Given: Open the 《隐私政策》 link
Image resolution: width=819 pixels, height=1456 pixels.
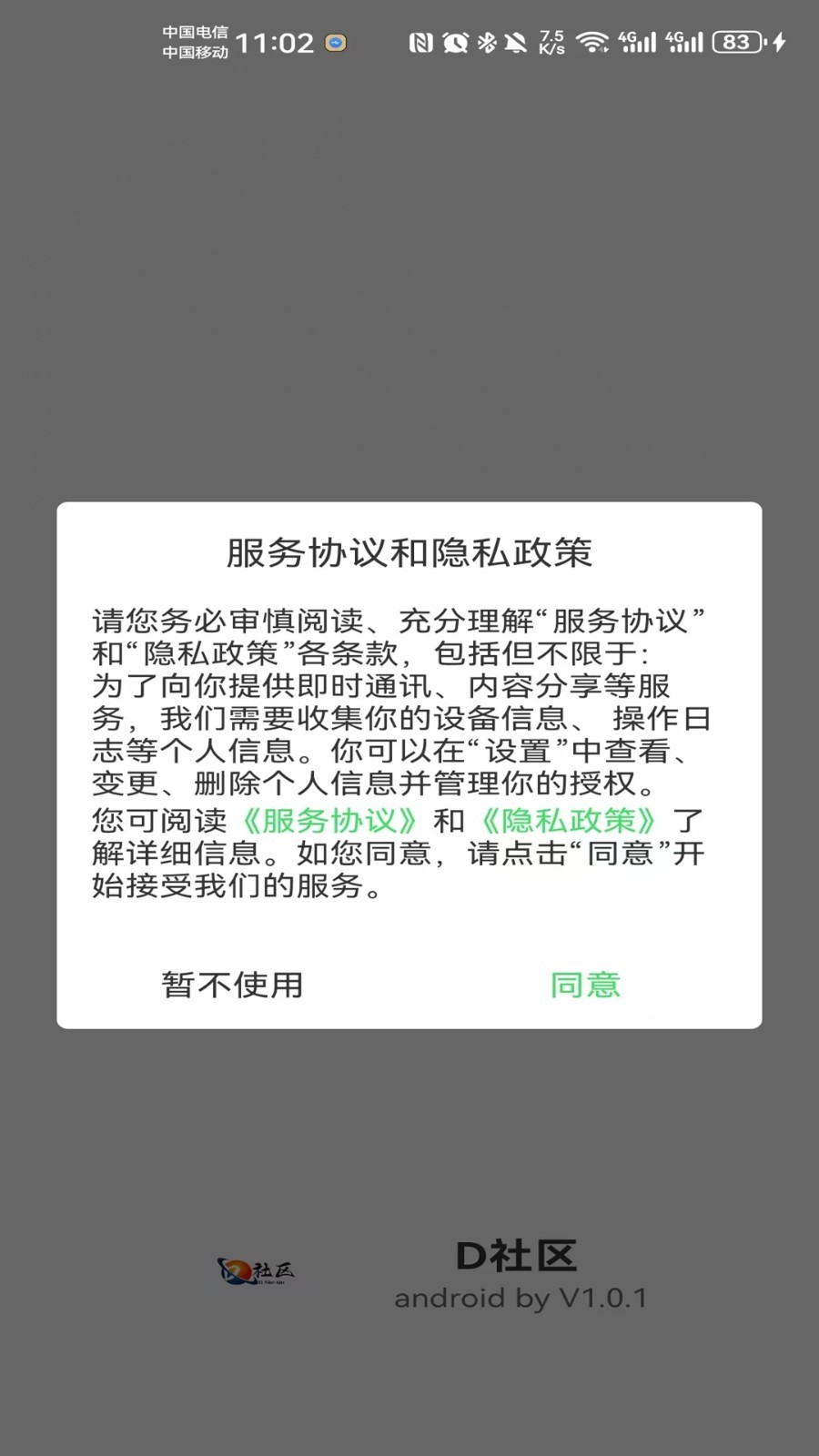Looking at the screenshot, I should click(x=569, y=821).
